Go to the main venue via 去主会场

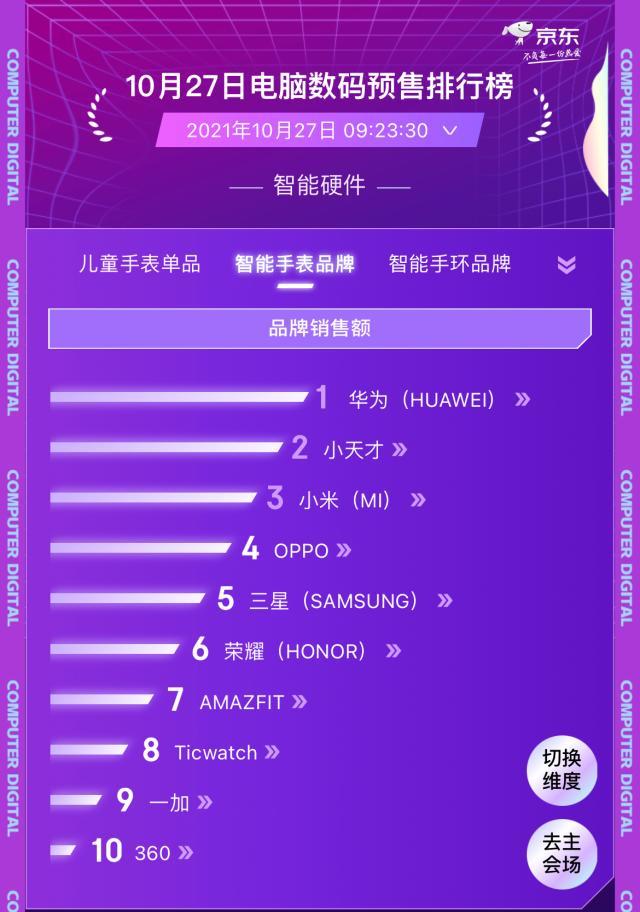[x=561, y=853]
